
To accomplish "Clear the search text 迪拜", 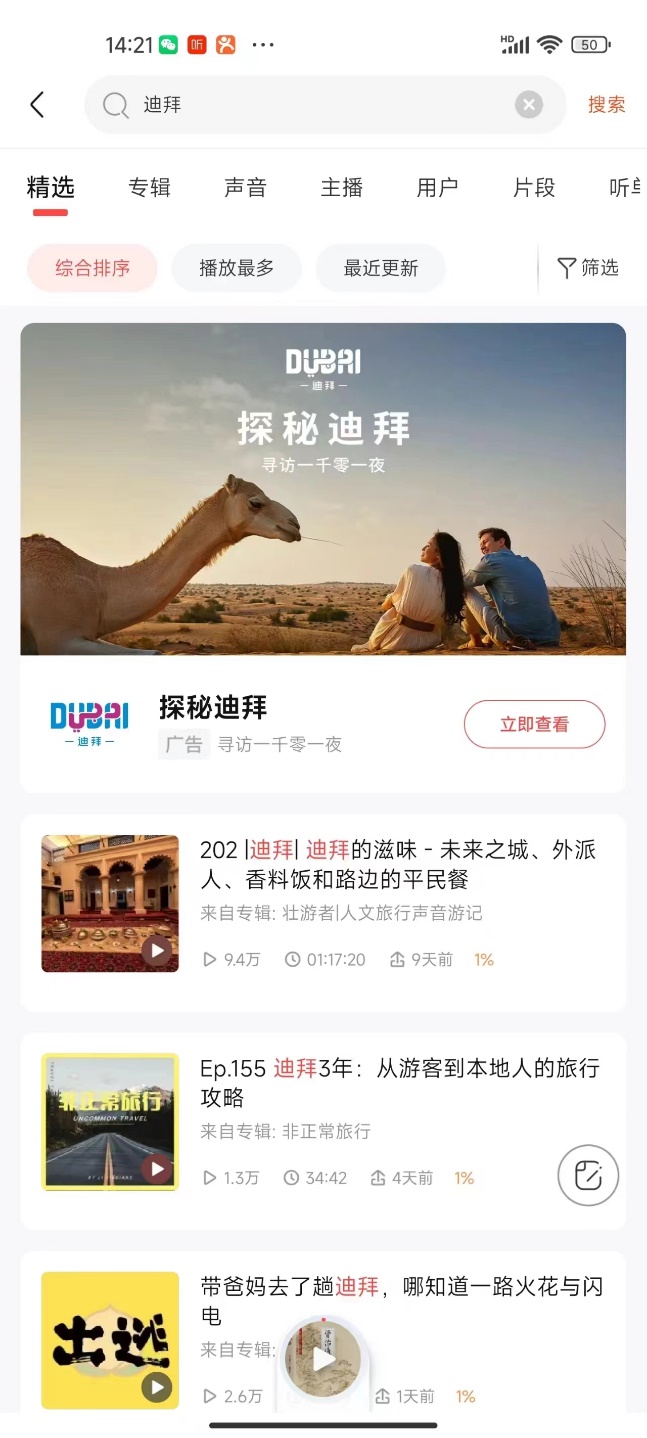I will 529,104.
